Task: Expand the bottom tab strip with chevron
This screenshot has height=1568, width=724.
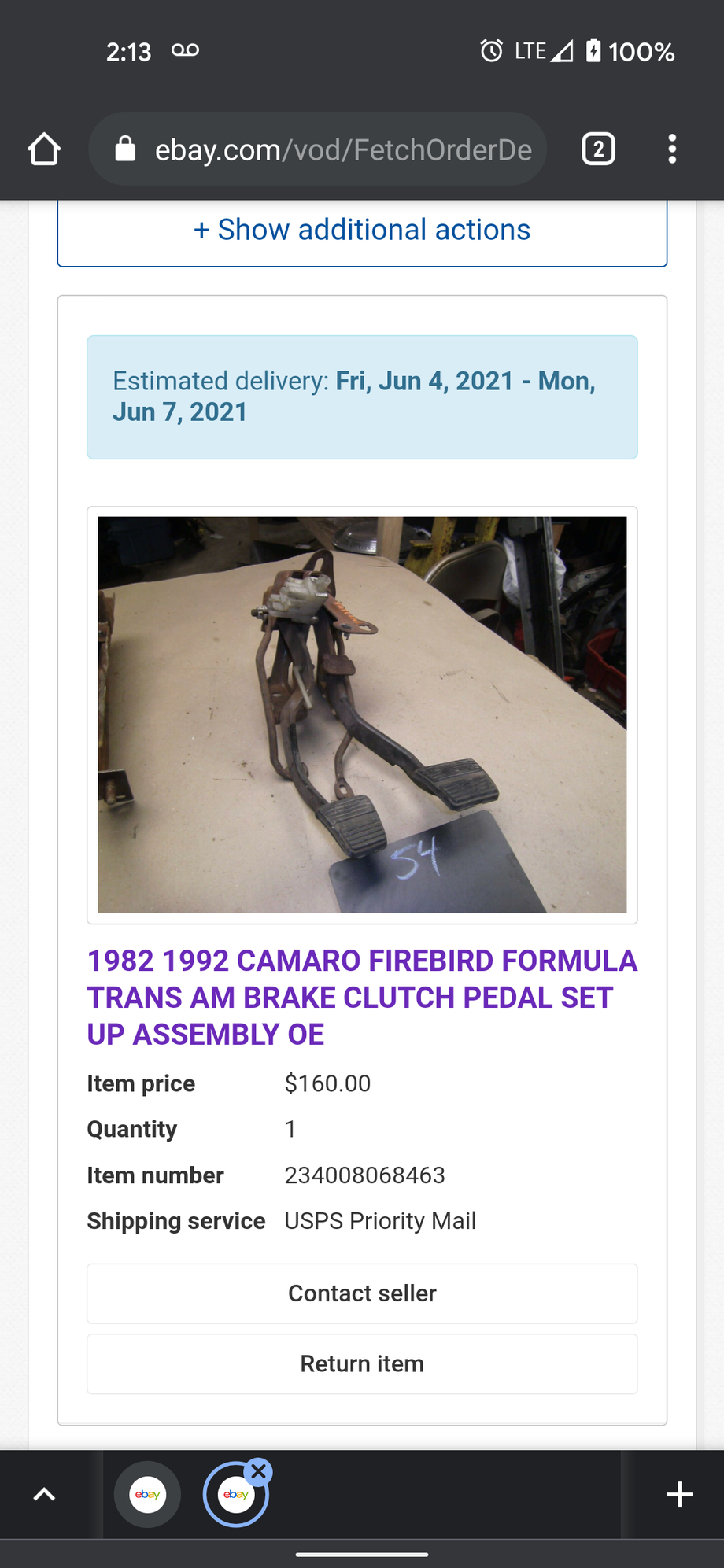Action: (x=45, y=1494)
